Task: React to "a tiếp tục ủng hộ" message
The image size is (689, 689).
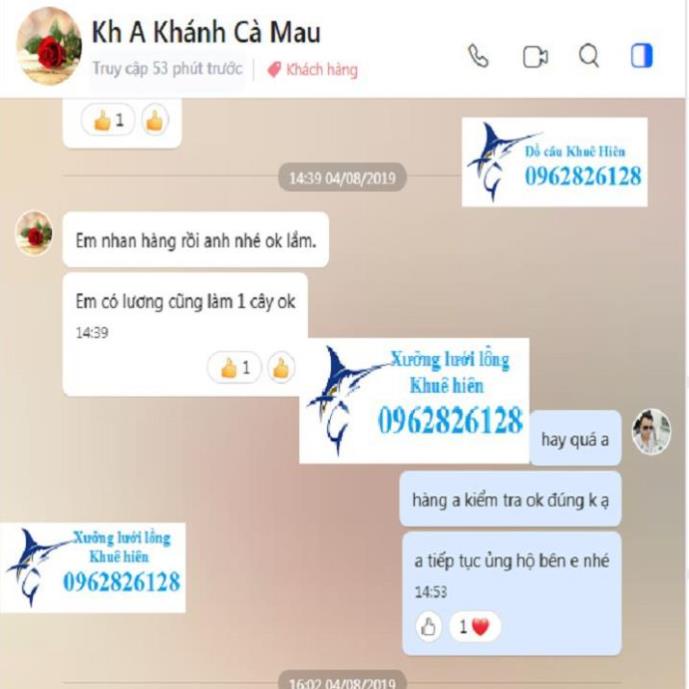Action: [428, 627]
